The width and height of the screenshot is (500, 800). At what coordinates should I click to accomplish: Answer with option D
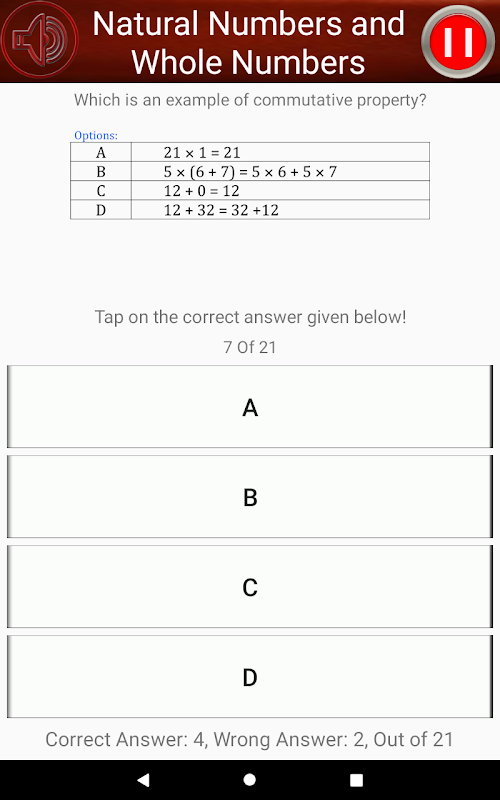[250, 677]
